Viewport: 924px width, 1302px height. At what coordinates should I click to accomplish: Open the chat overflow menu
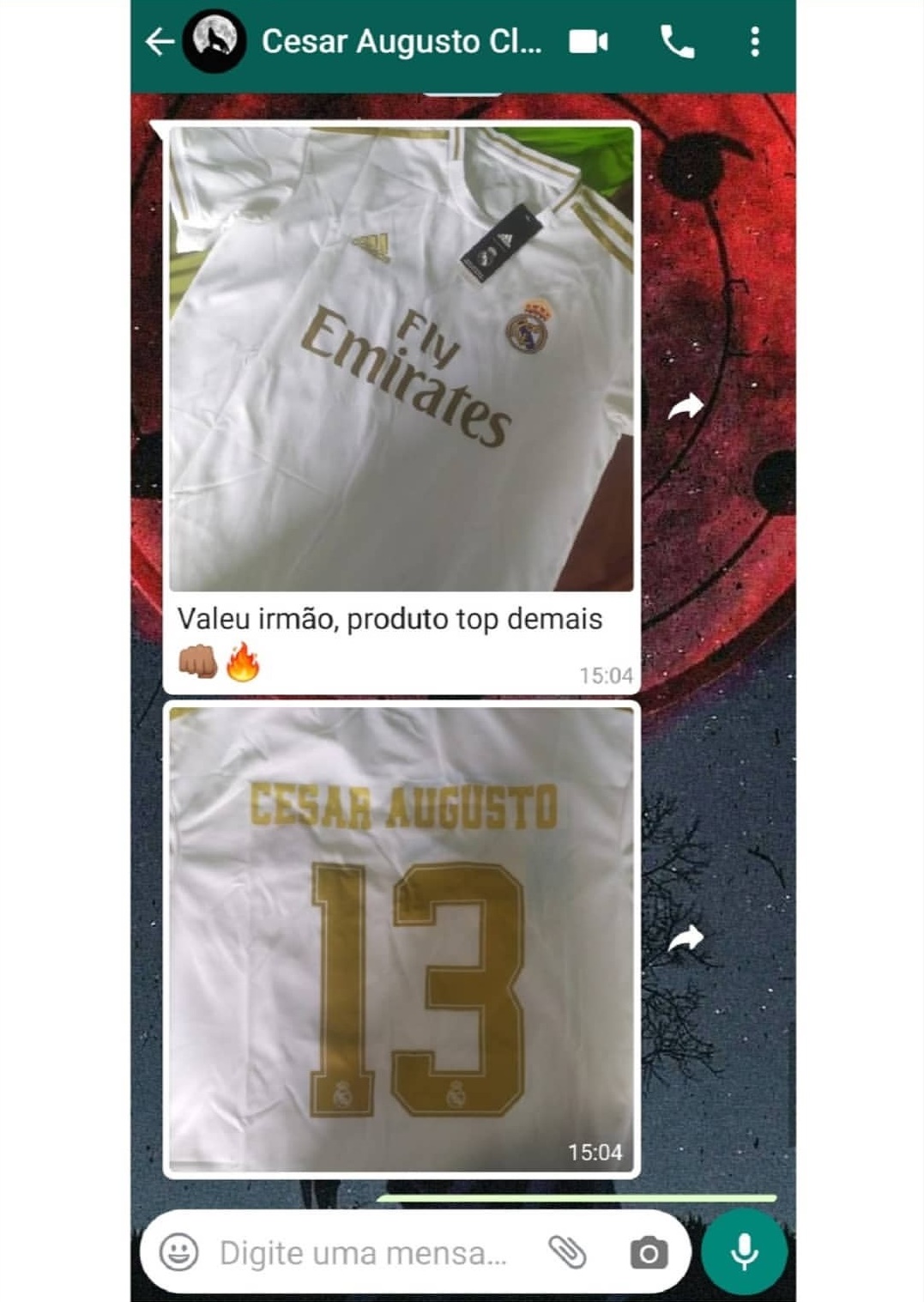(x=754, y=41)
